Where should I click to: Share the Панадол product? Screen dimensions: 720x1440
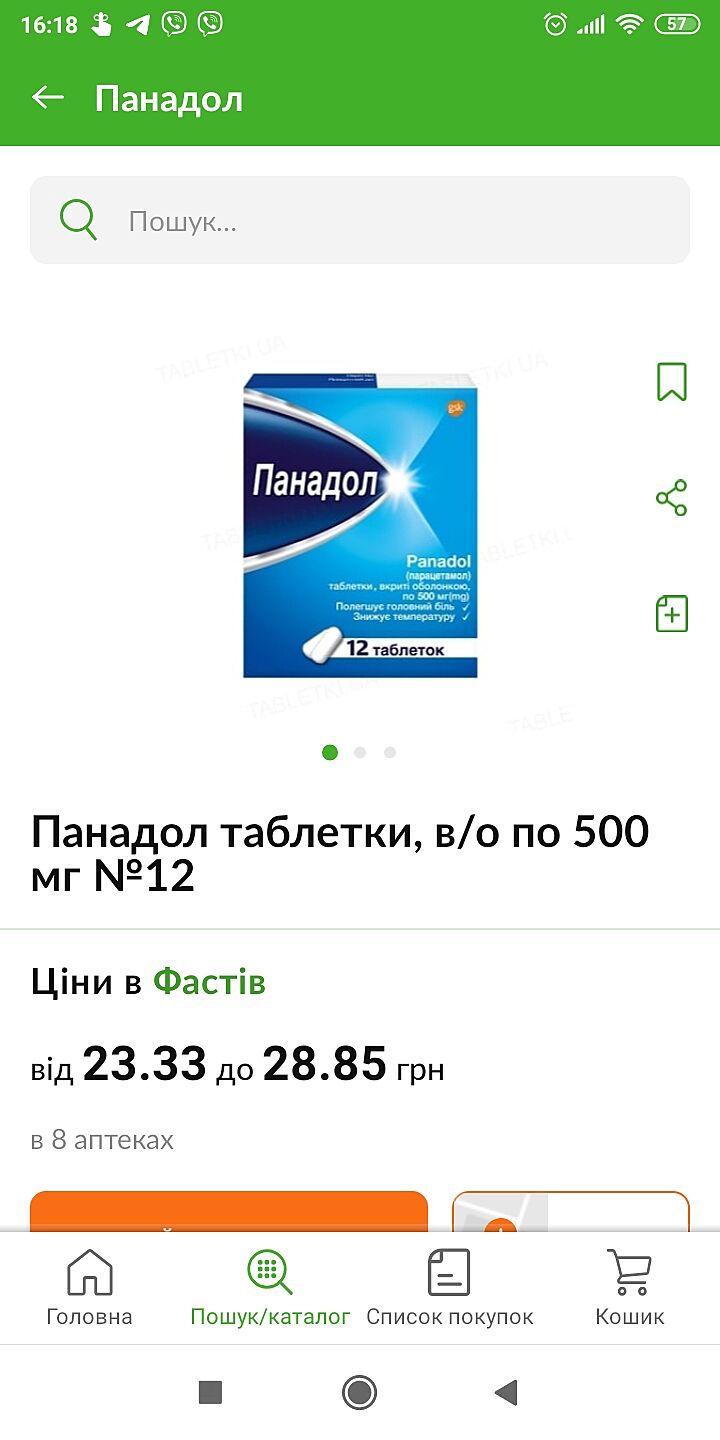[x=671, y=497]
